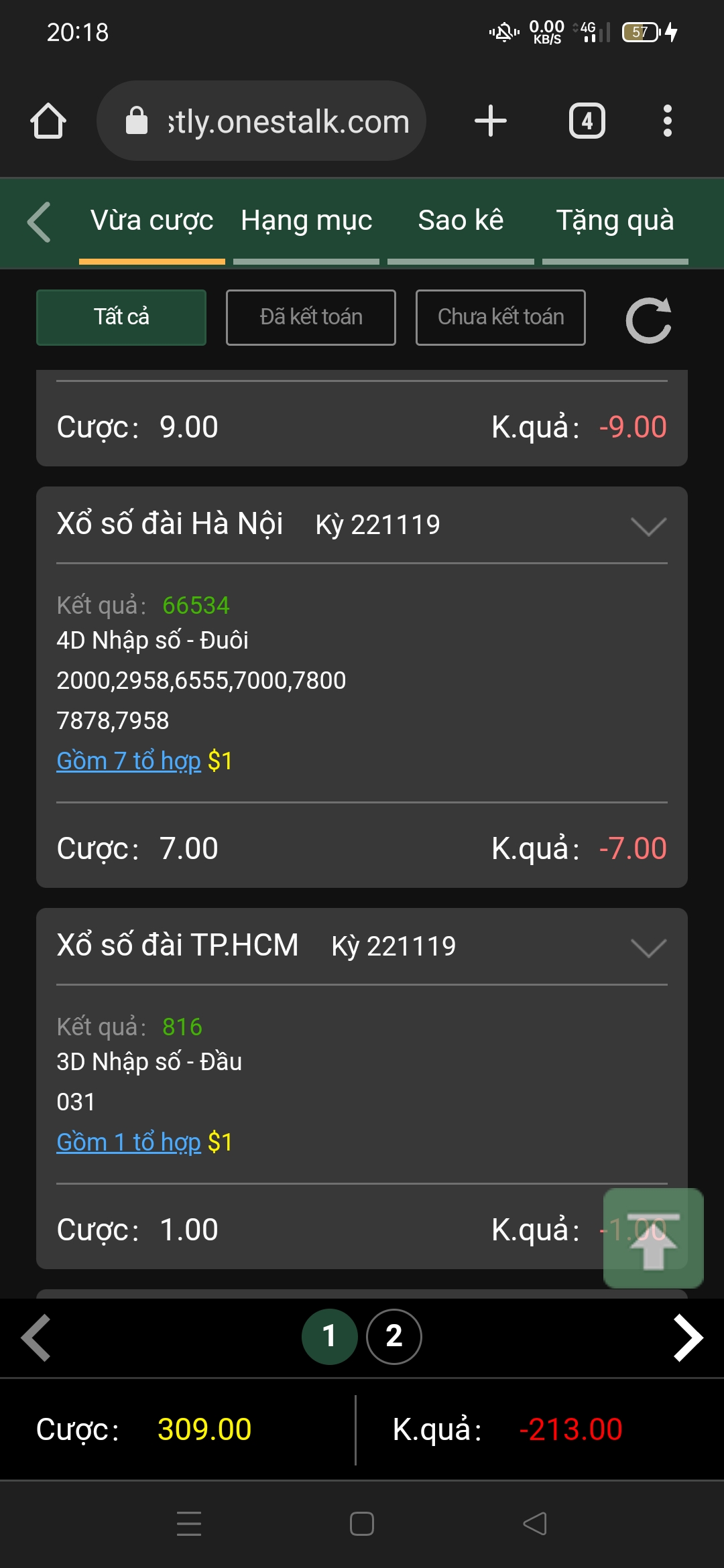Select the Tặng quà tab
724x1568 pixels.
tap(615, 222)
